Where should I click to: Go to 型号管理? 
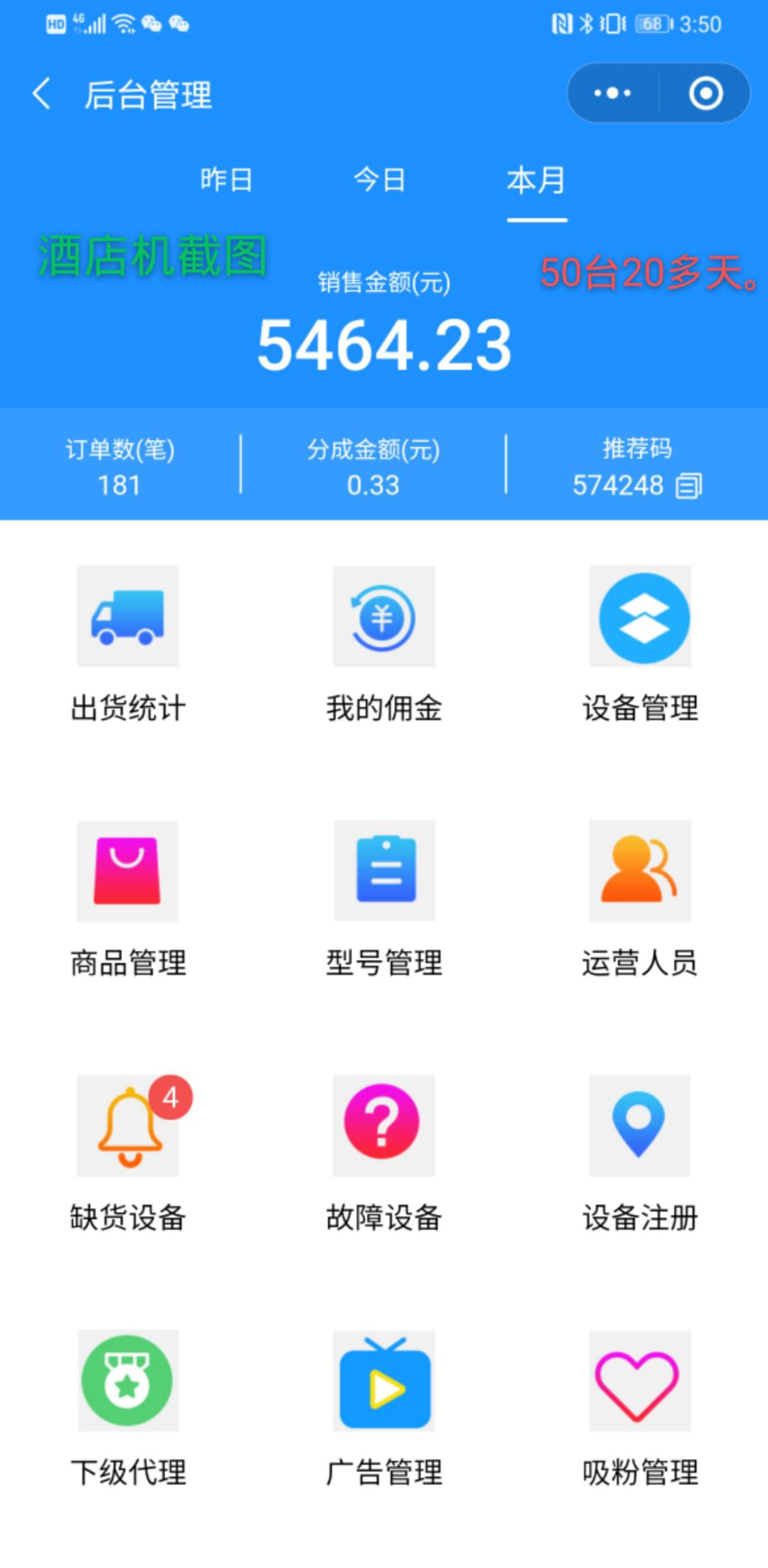384,872
